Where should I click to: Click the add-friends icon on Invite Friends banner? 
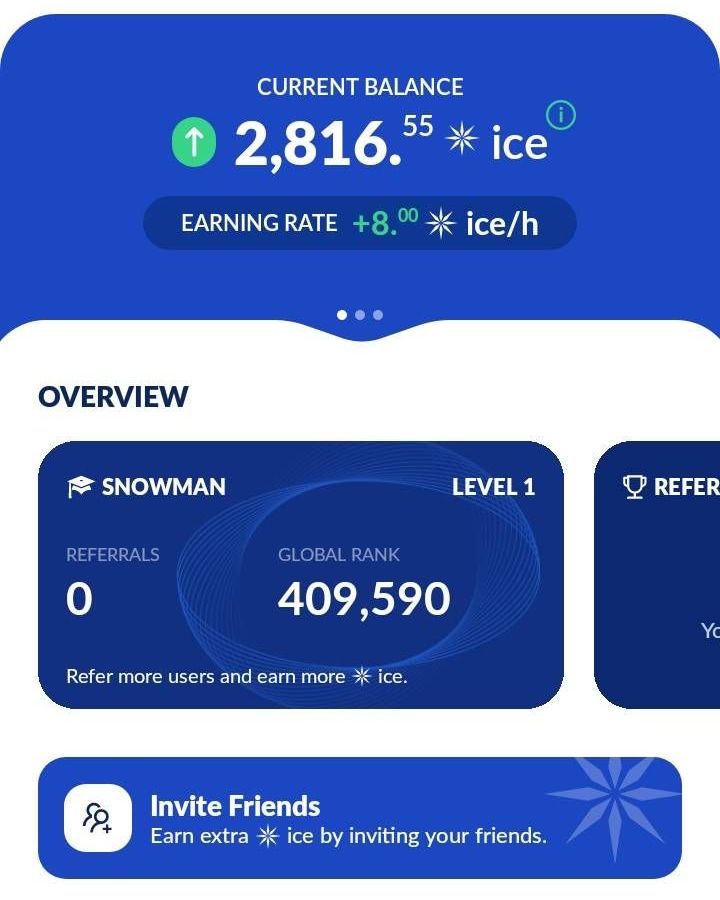pos(97,818)
